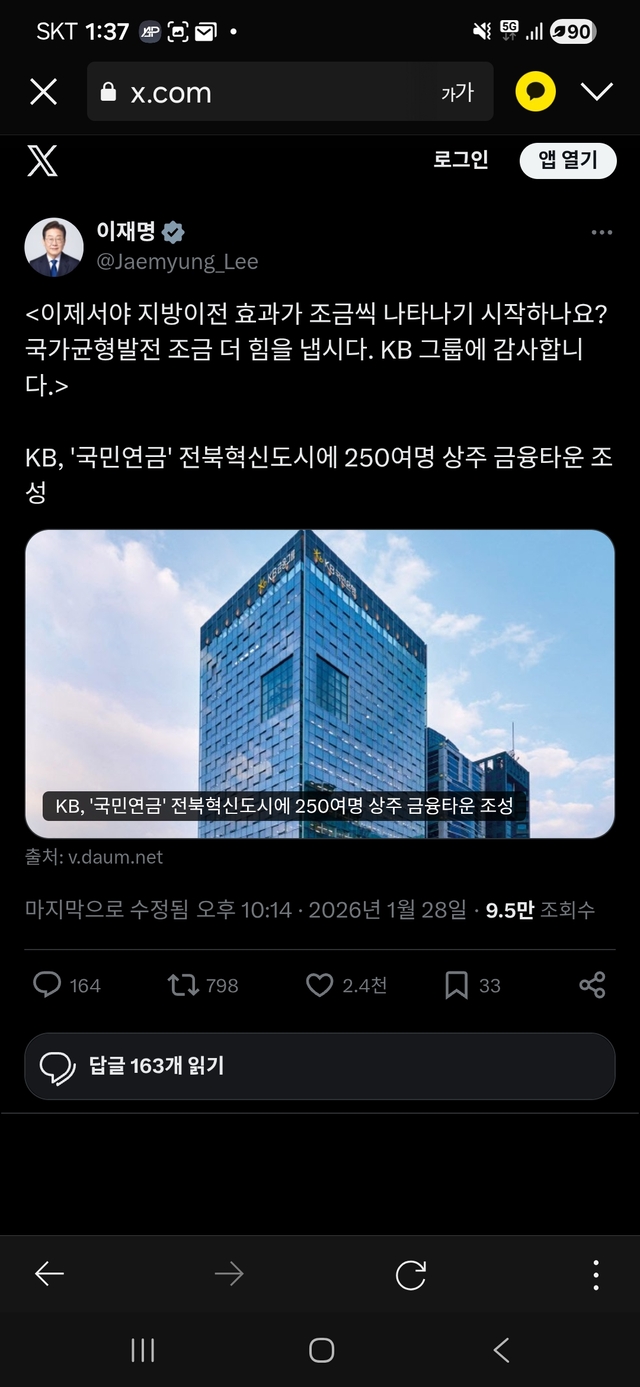Tap the 앱 열기 button
The image size is (640, 1387).
[567, 160]
